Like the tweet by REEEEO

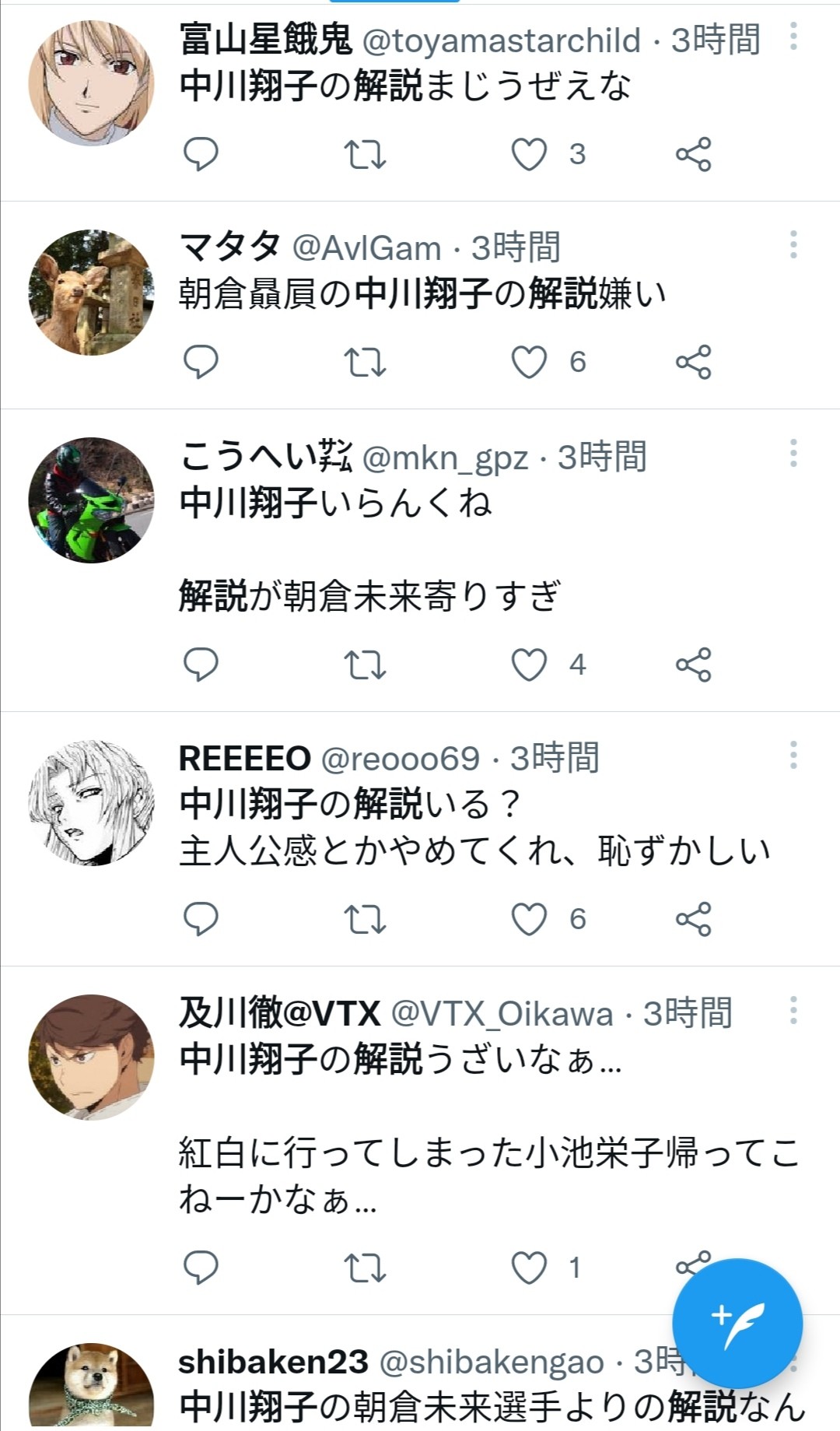(529, 919)
